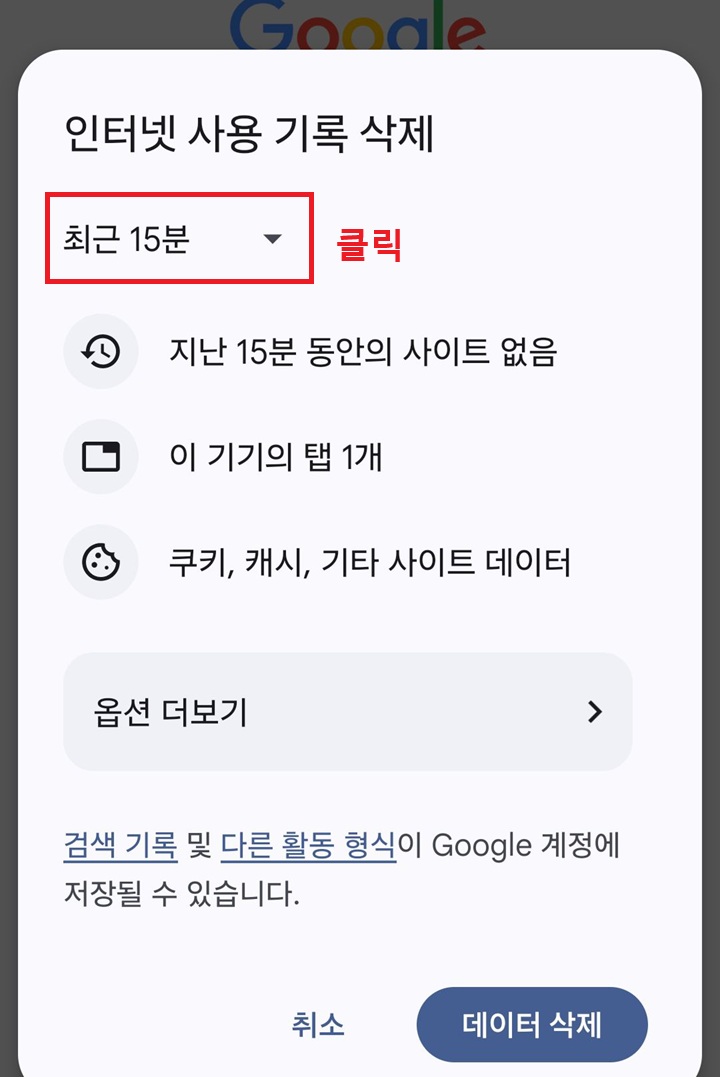This screenshot has height=1077, width=720.
Task: Select the clock icon in the first circle
Action: tap(101, 352)
